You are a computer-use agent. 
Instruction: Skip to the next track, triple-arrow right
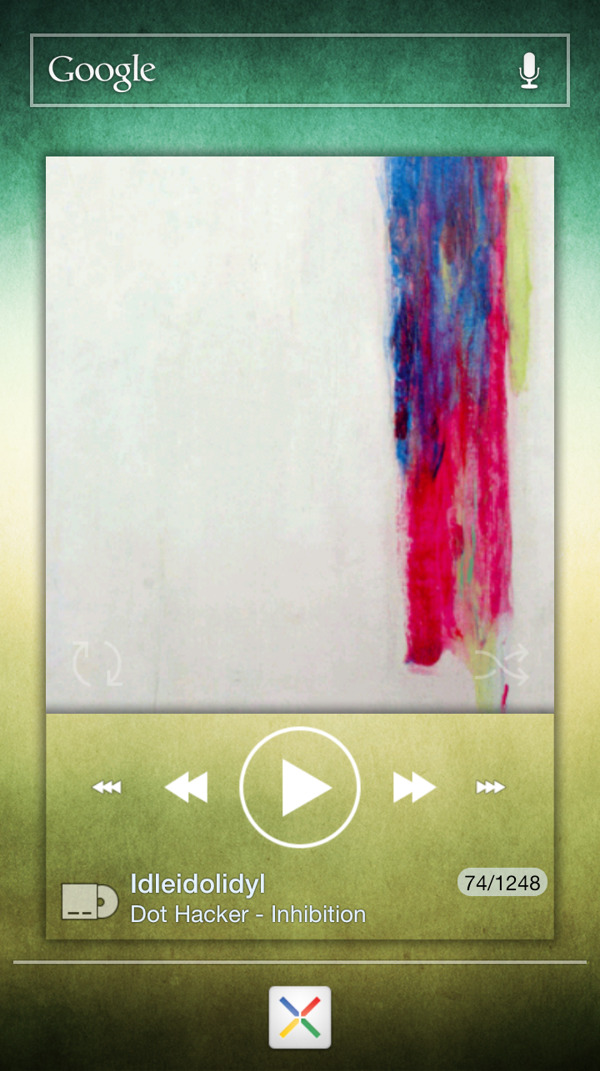point(490,787)
